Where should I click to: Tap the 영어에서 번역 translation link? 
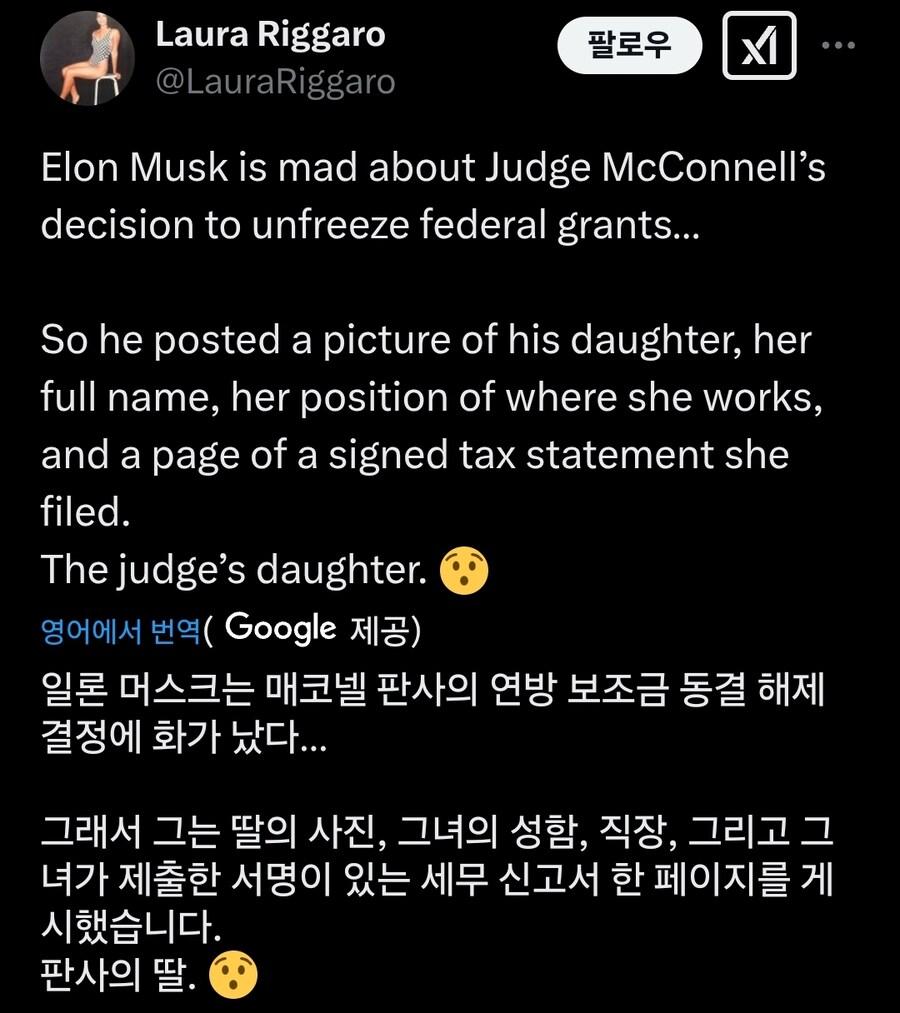120,632
